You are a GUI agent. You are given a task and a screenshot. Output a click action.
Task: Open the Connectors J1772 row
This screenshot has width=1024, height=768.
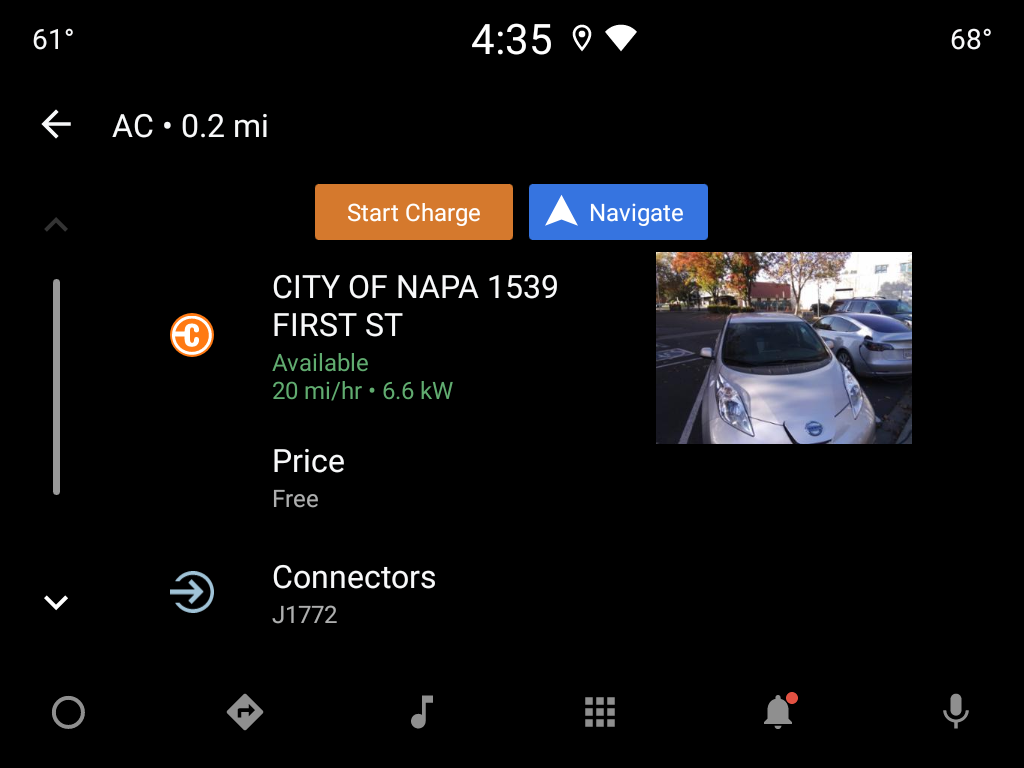(354, 592)
